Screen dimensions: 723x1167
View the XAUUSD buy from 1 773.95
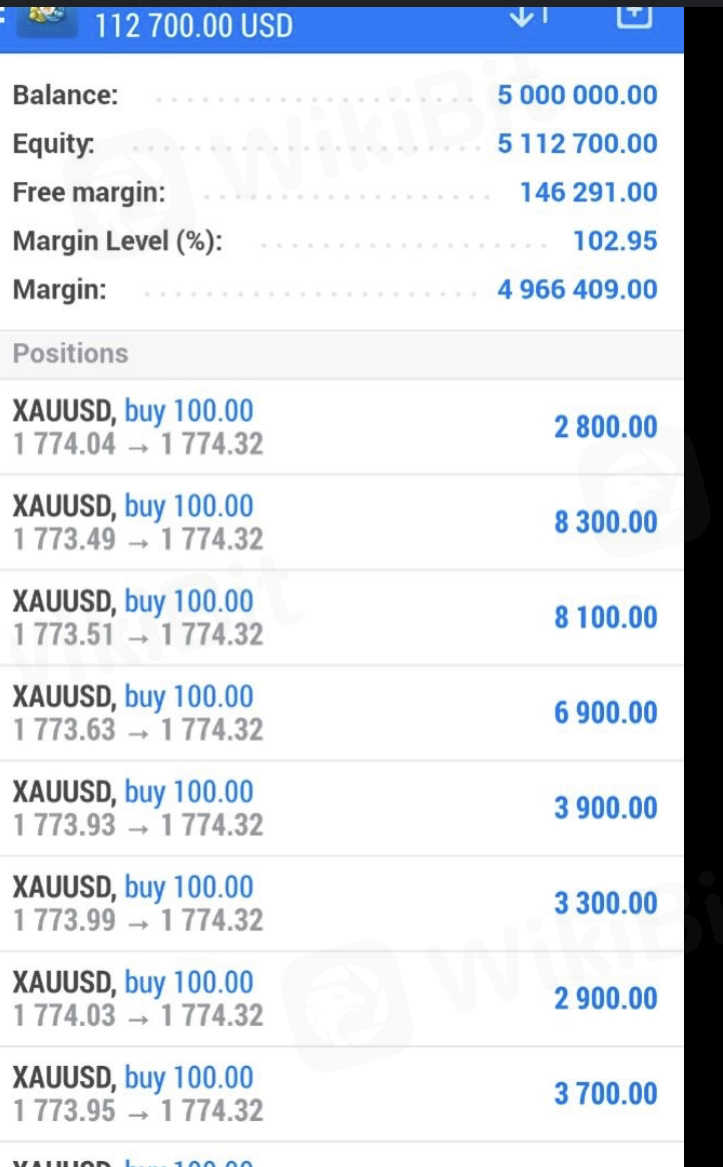point(340,1093)
